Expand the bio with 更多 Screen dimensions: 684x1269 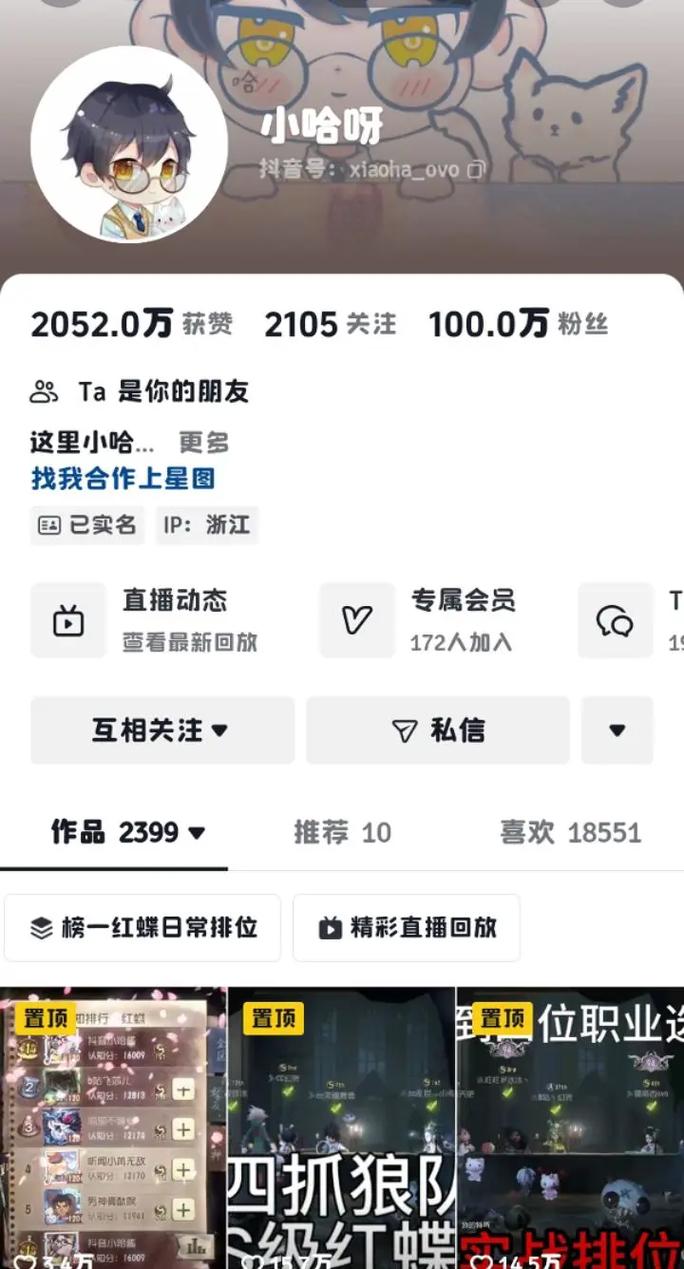tap(204, 442)
